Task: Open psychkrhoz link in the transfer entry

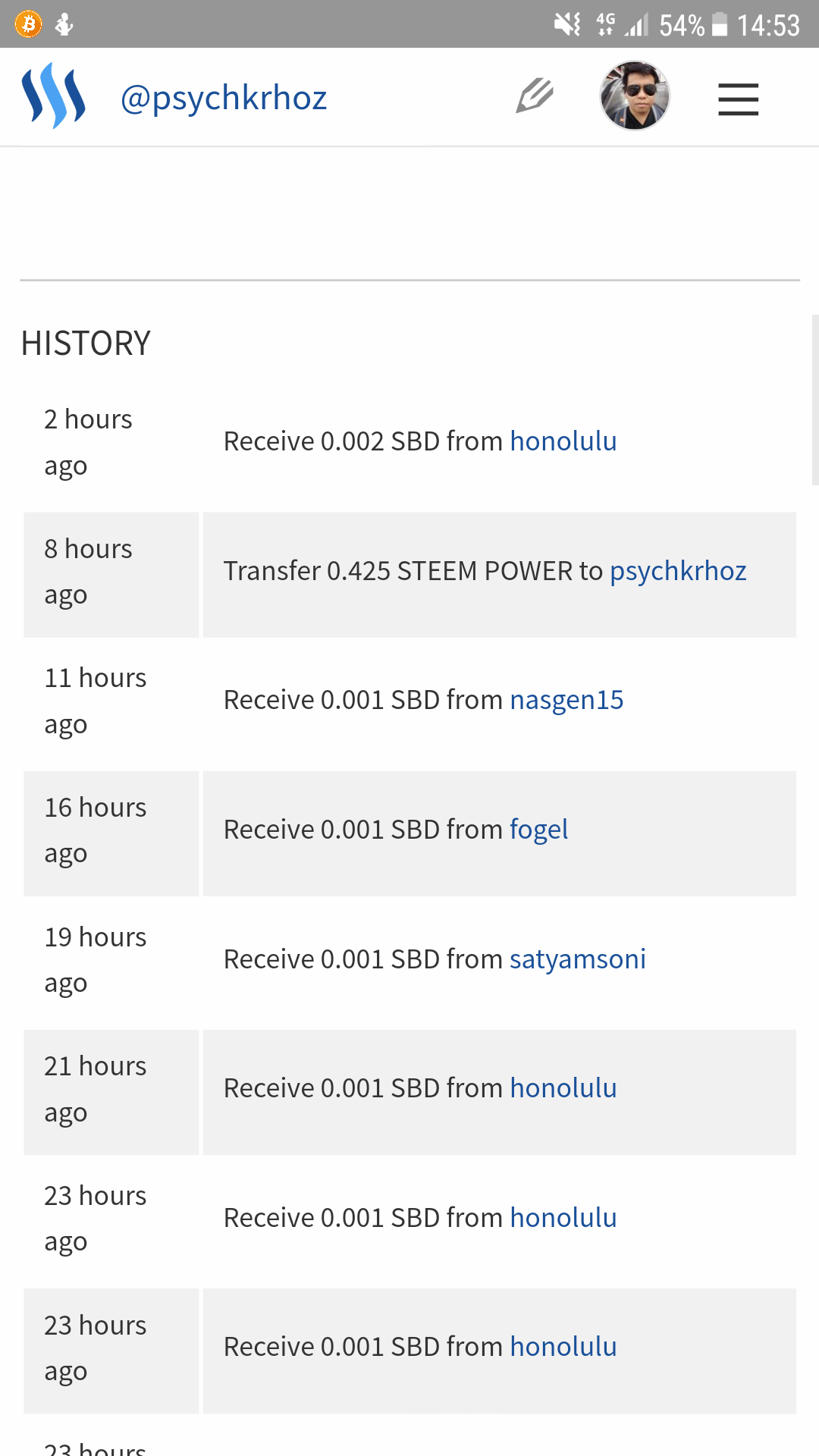Action: 678,571
